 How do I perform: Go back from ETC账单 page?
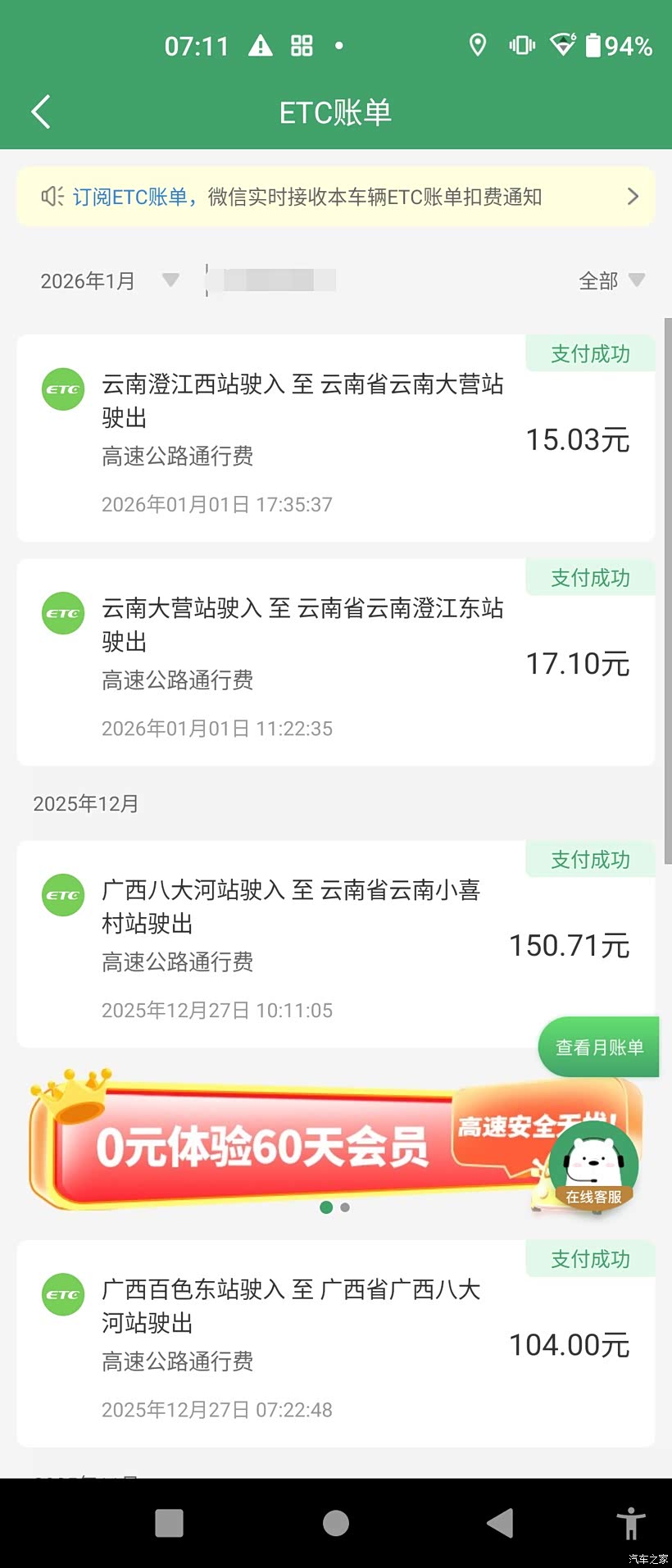(x=41, y=112)
